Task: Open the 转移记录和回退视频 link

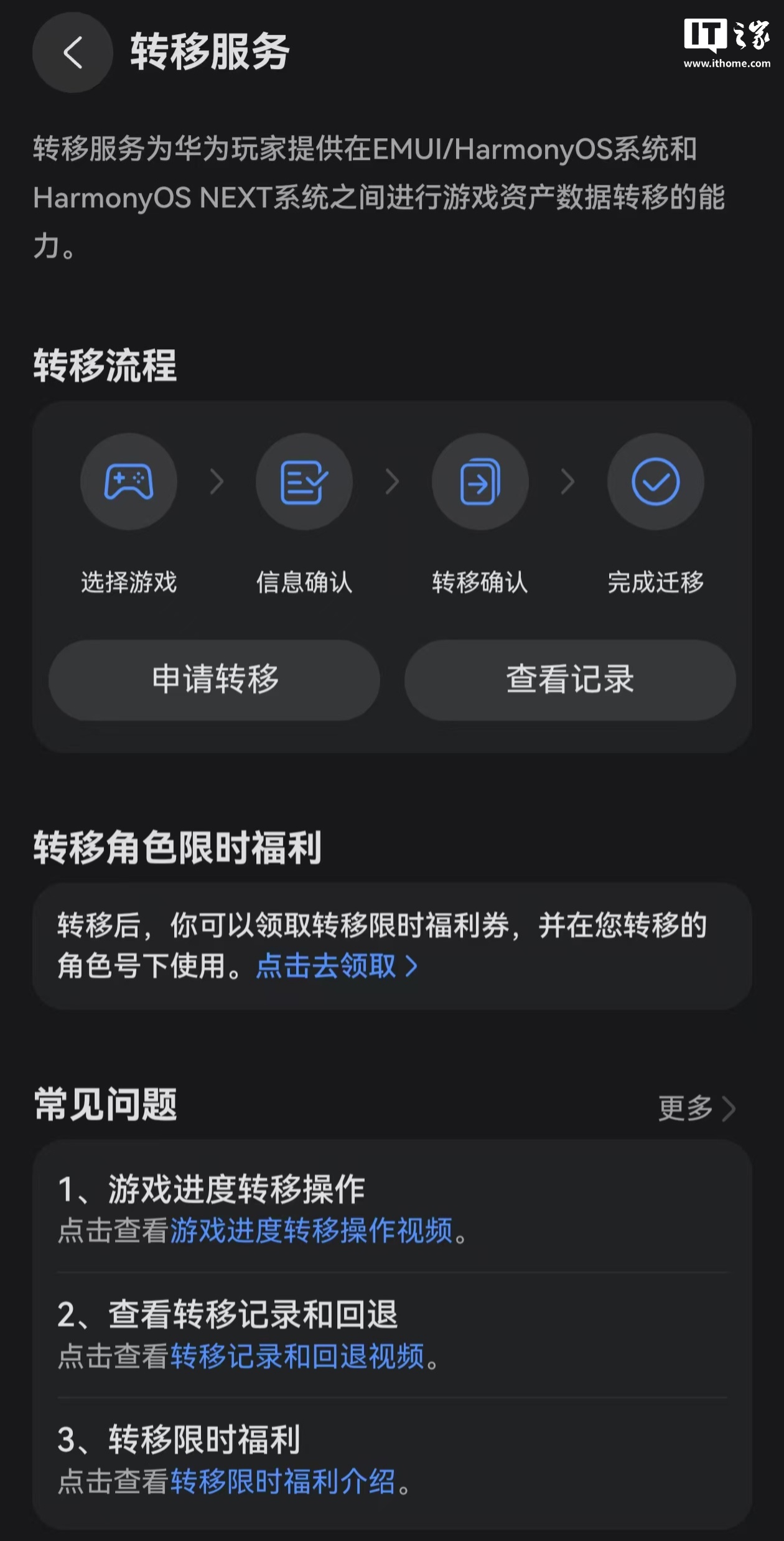Action: tap(297, 1356)
